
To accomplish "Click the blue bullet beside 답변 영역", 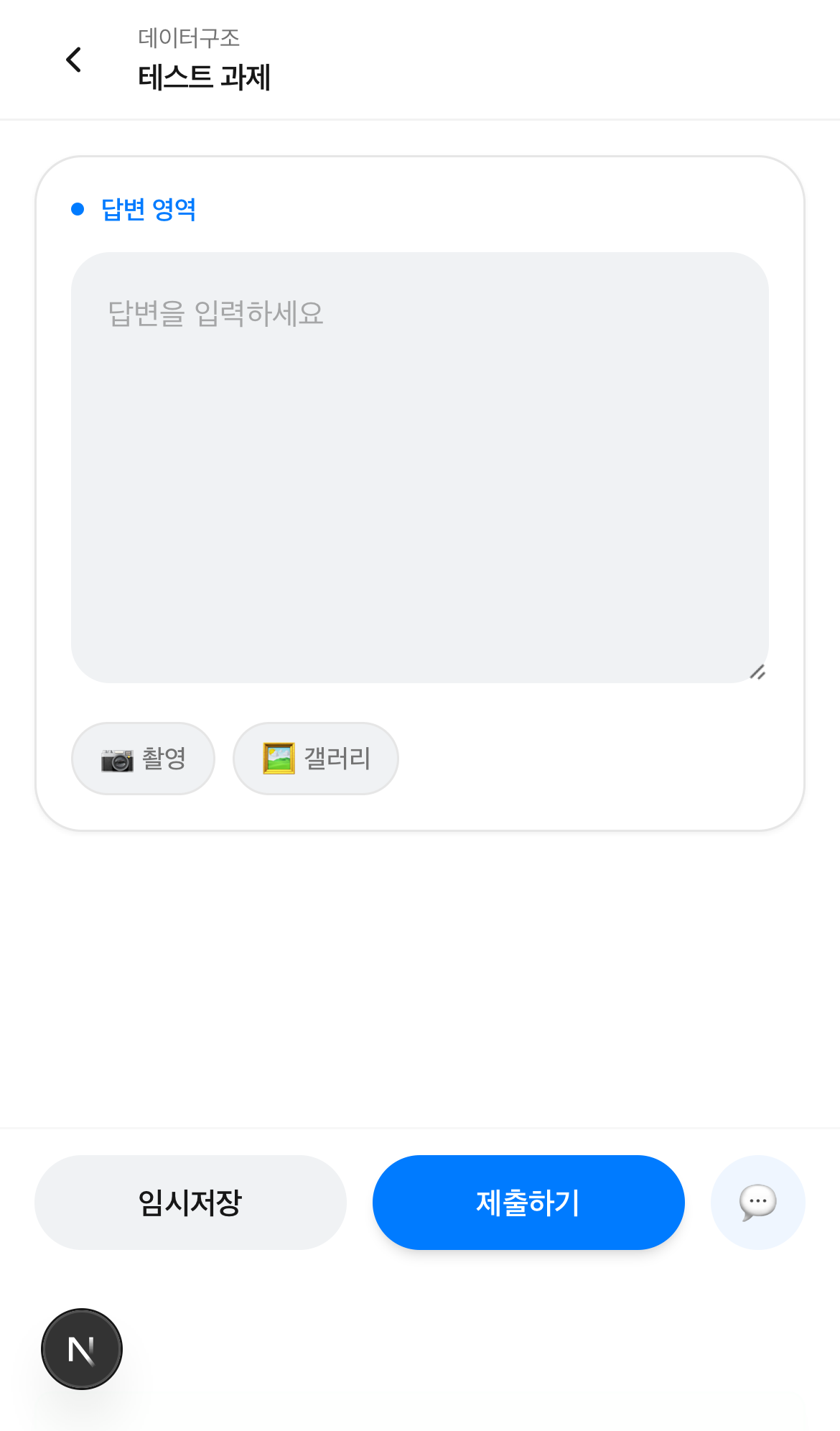I will tap(77, 209).
